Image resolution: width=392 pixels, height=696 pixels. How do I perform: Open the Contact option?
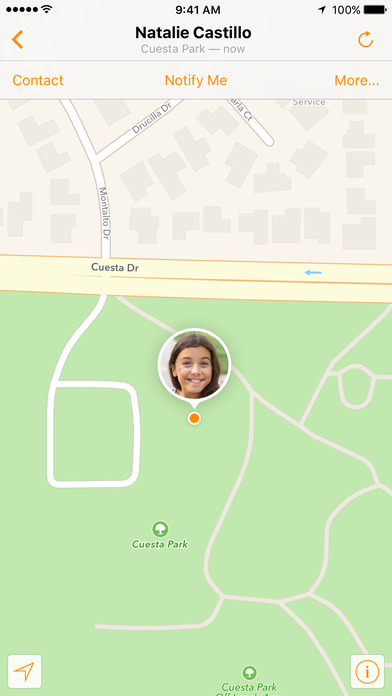[38, 80]
